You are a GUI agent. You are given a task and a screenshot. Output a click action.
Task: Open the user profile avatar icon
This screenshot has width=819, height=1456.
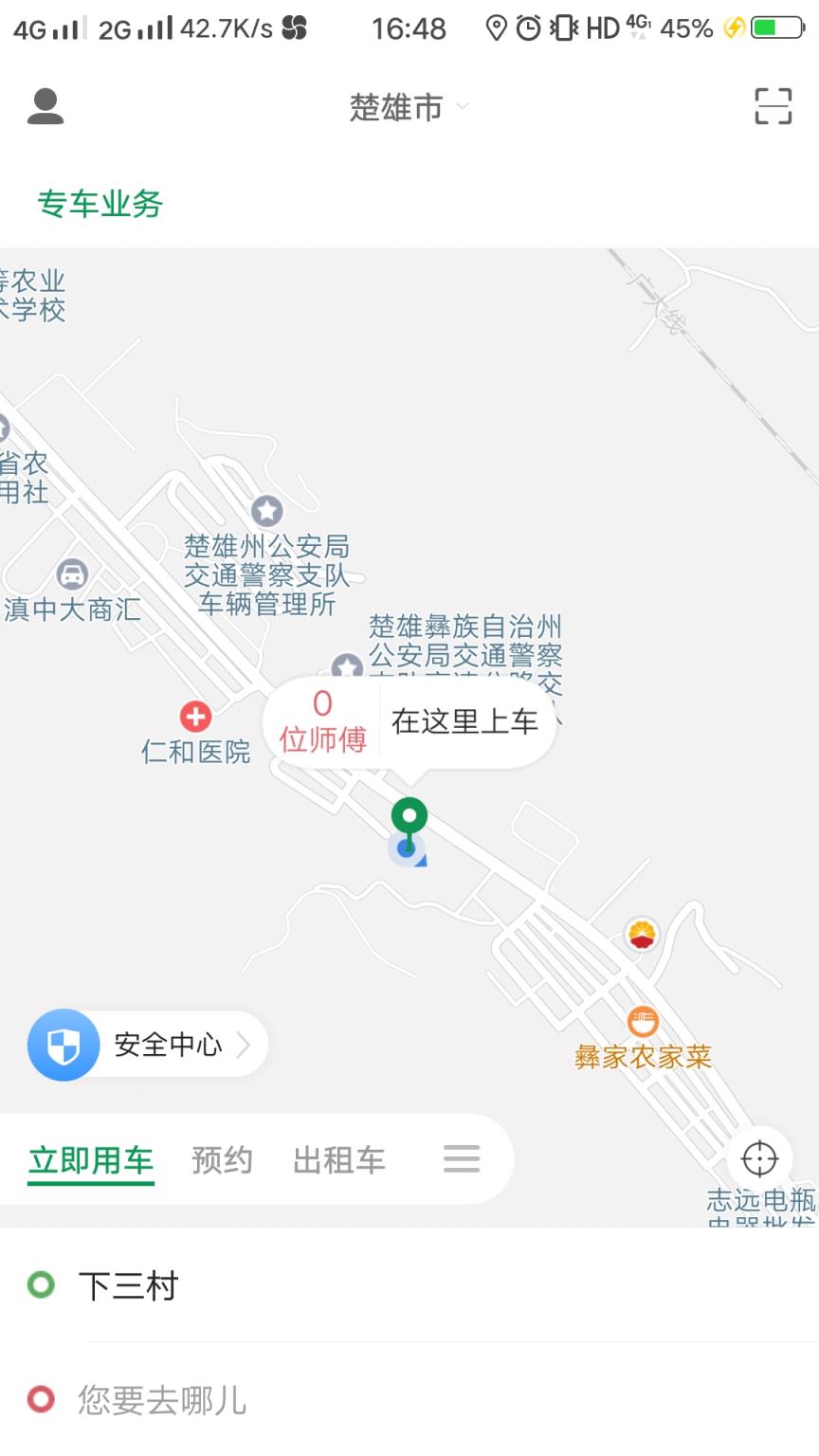[x=45, y=107]
